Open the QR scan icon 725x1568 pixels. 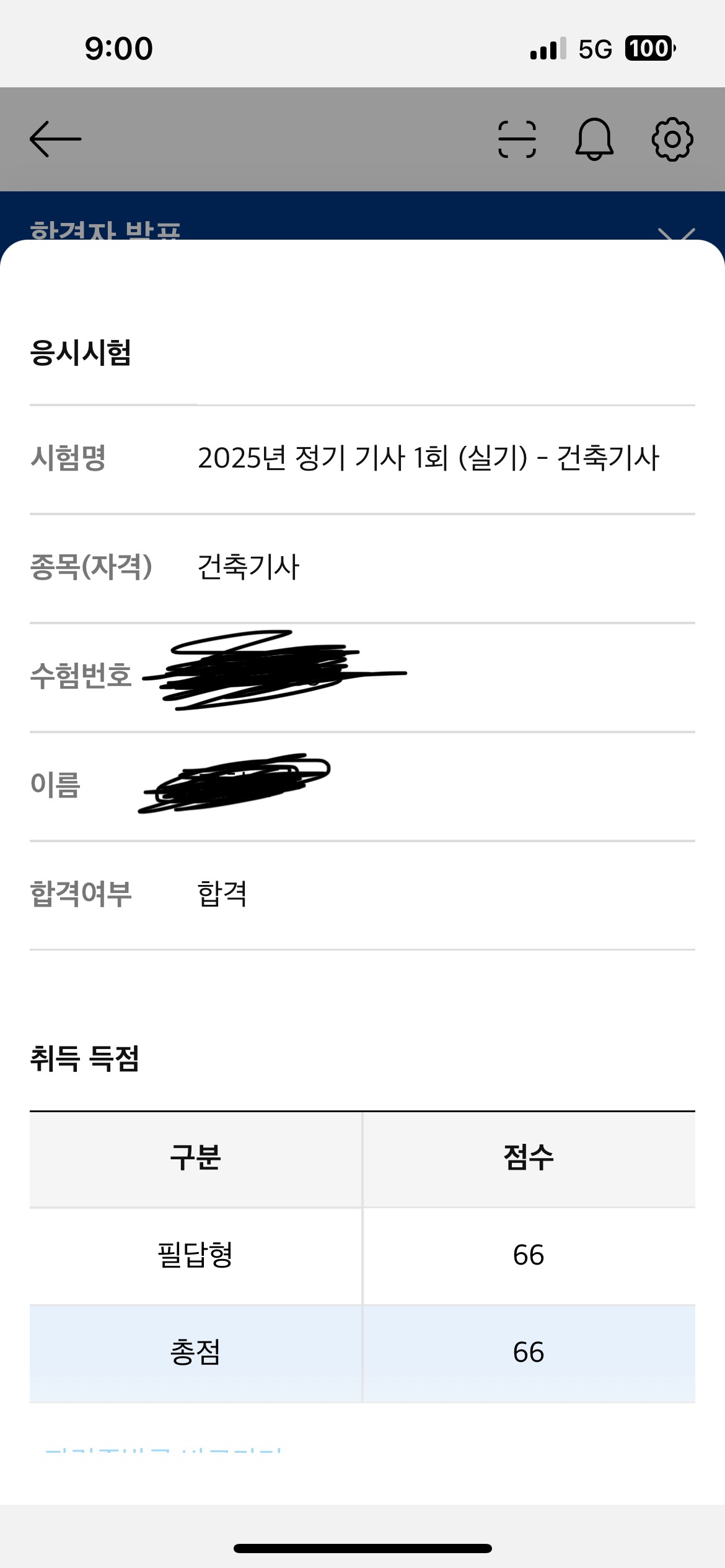[x=517, y=139]
